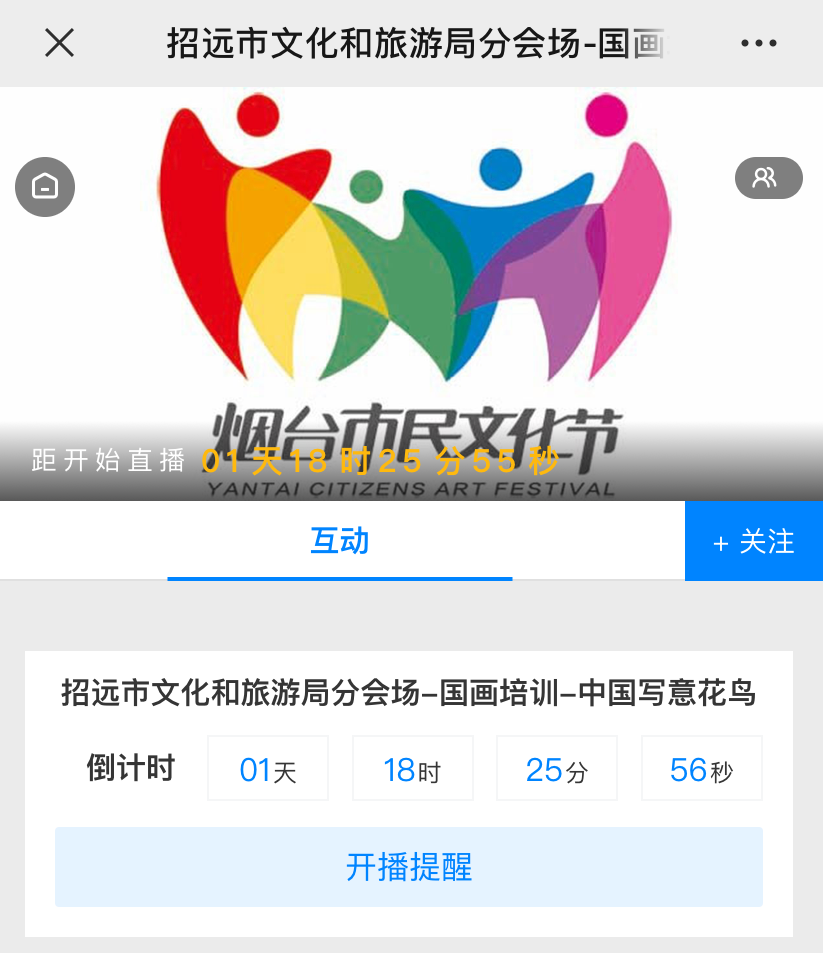Set a reminder with 开播提醒
This screenshot has height=953, width=823.
pyautogui.click(x=408, y=867)
